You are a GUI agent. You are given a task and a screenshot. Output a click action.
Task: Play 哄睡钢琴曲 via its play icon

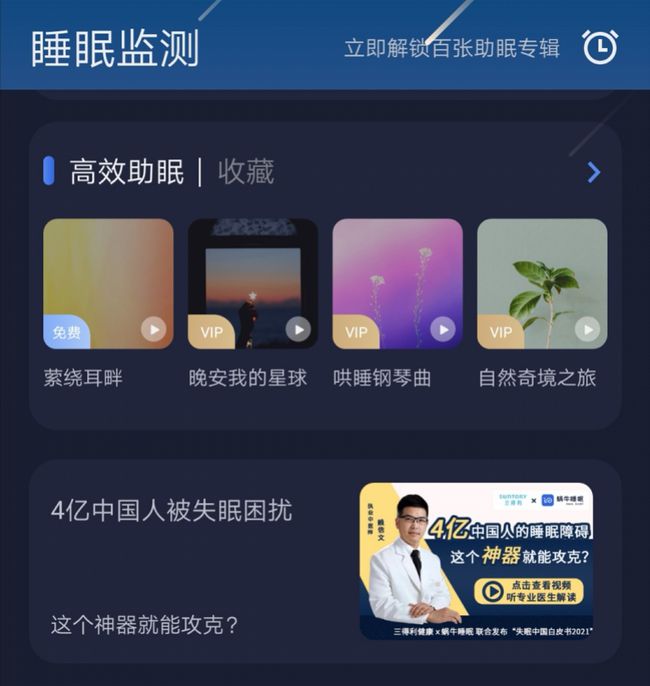click(442, 329)
